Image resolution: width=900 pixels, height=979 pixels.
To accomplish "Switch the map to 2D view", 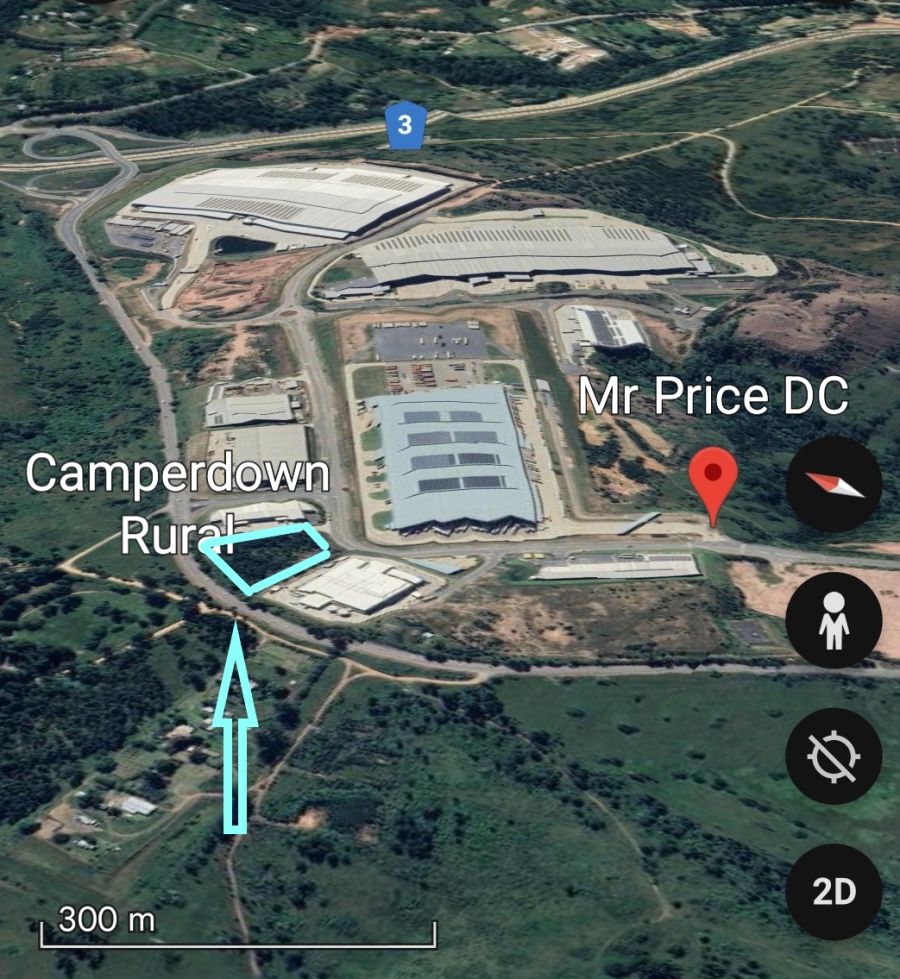I will [x=833, y=892].
